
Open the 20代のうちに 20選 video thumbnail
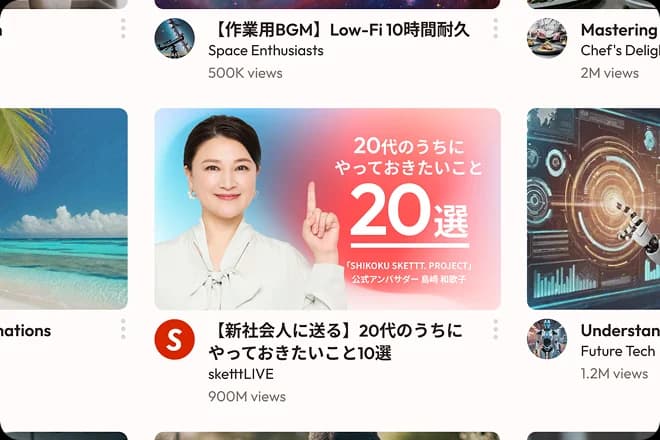pos(327,209)
